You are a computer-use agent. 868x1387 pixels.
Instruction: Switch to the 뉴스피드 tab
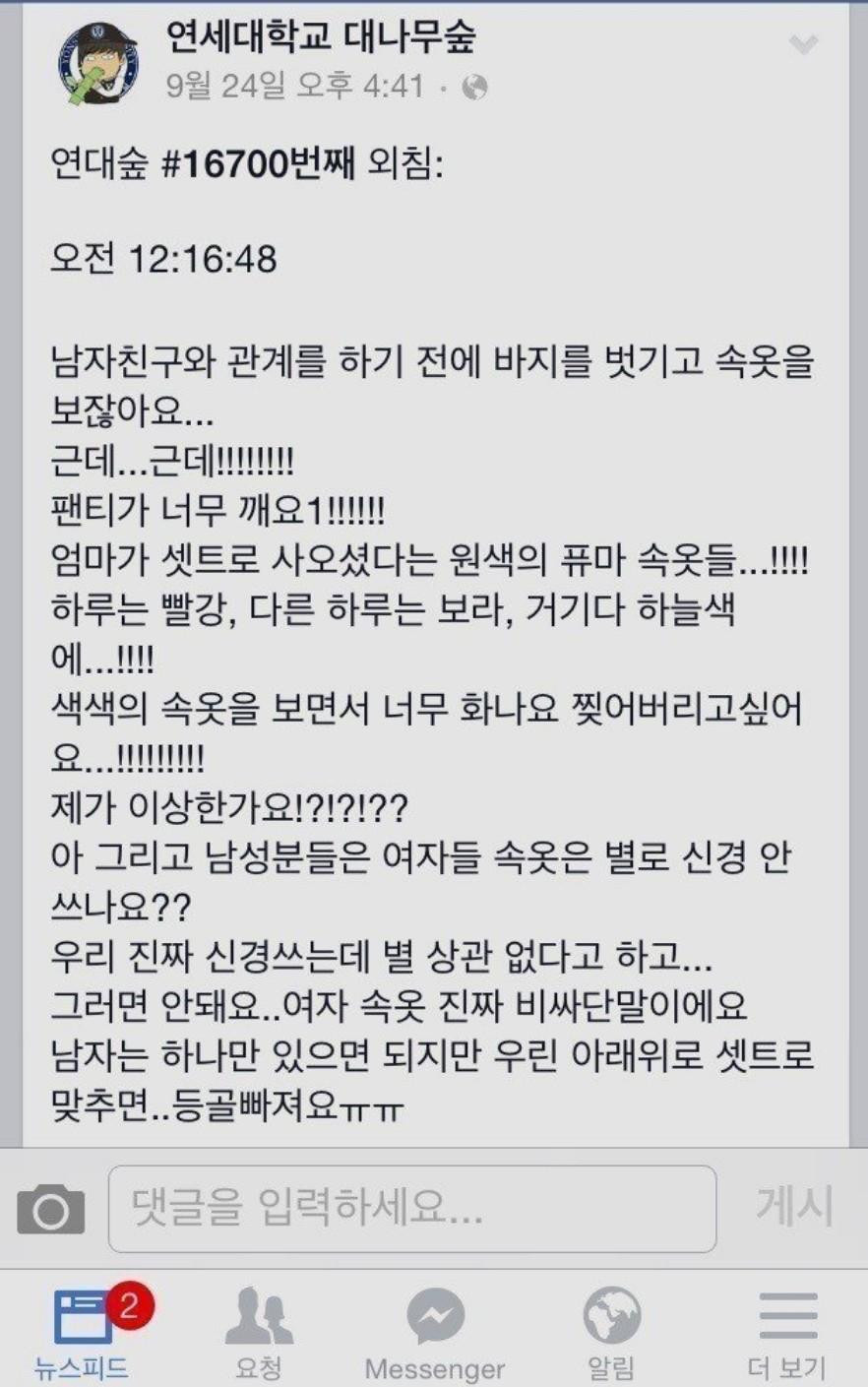82,1331
